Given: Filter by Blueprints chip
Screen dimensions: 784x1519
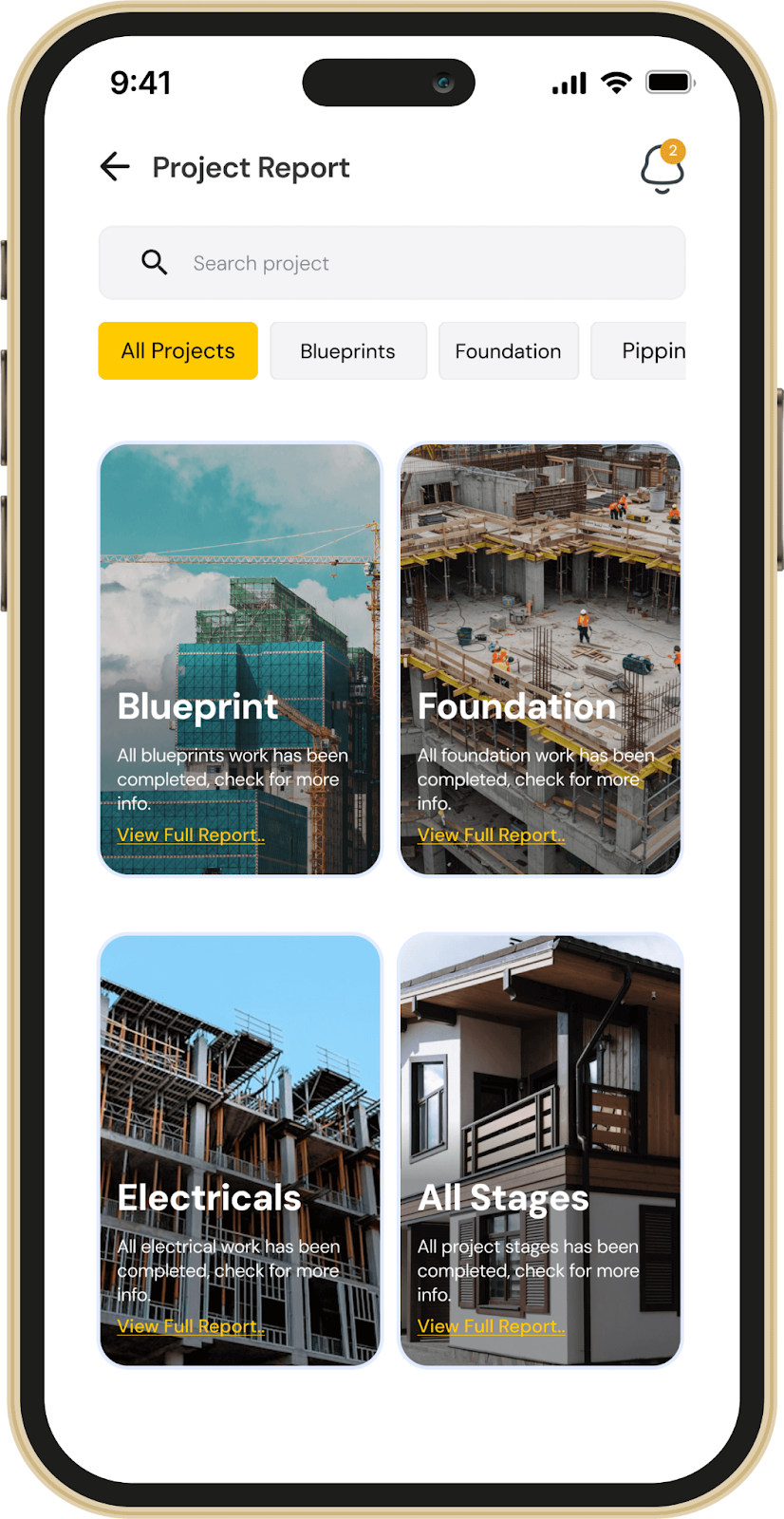Looking at the screenshot, I should click(347, 351).
